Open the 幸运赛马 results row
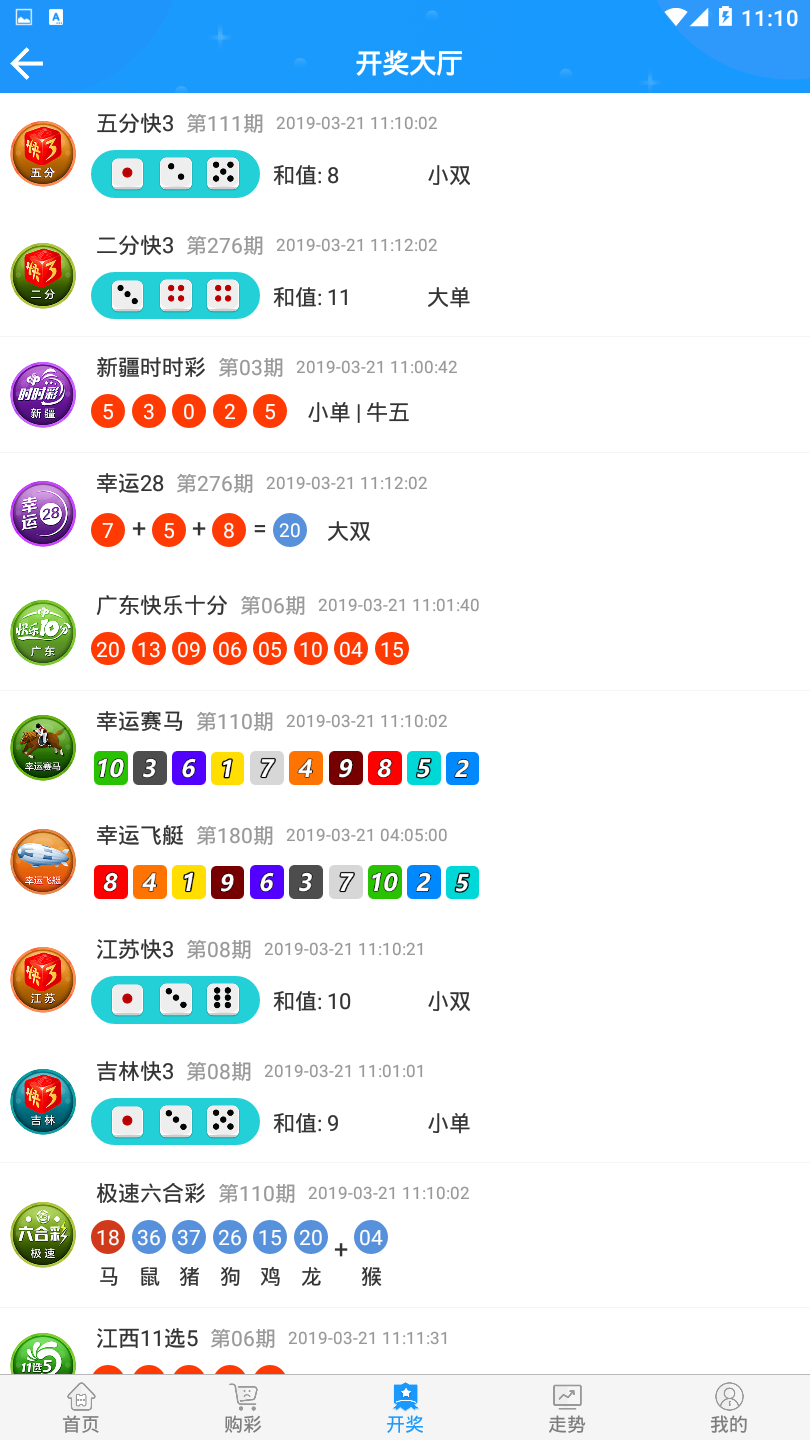 pos(404,748)
